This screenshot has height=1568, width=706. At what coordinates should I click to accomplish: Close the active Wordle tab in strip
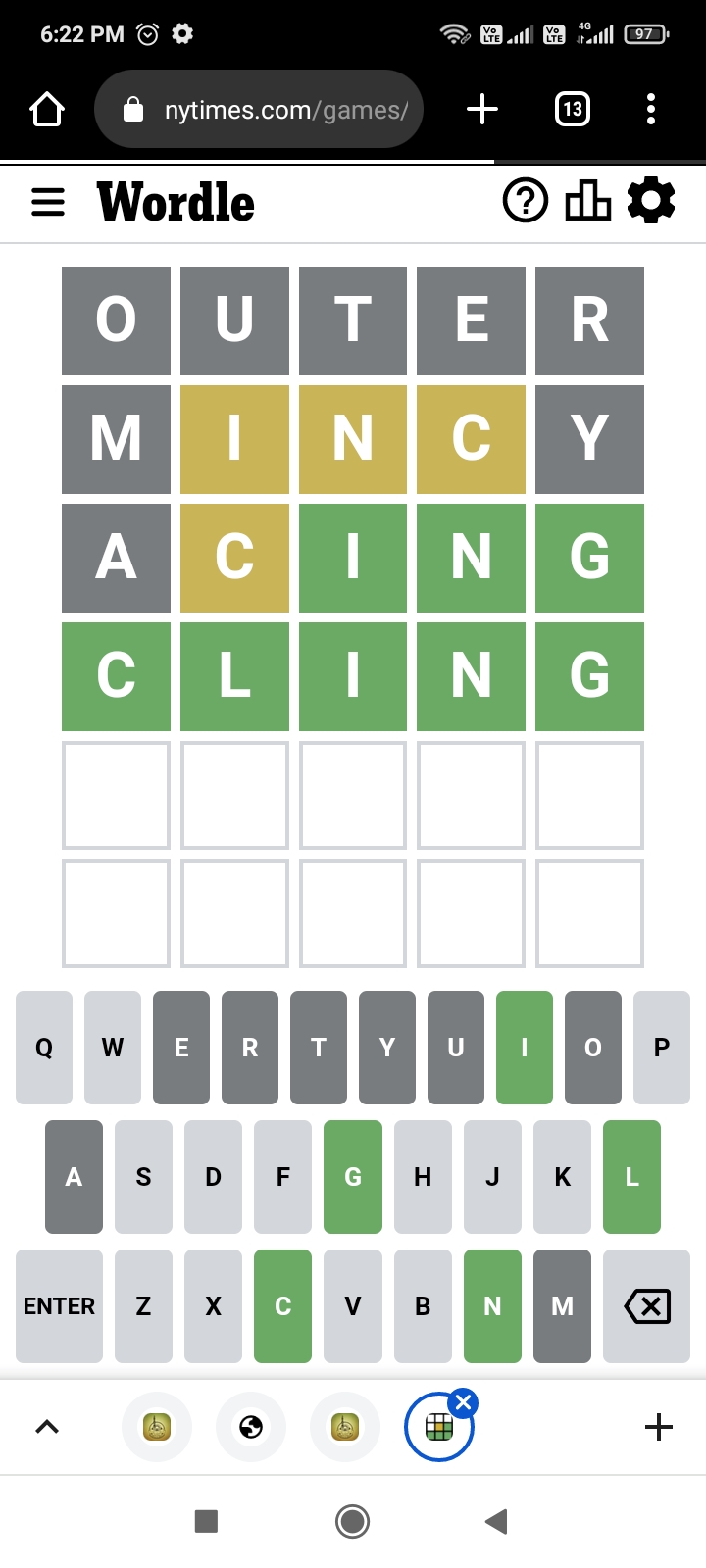point(464,1402)
